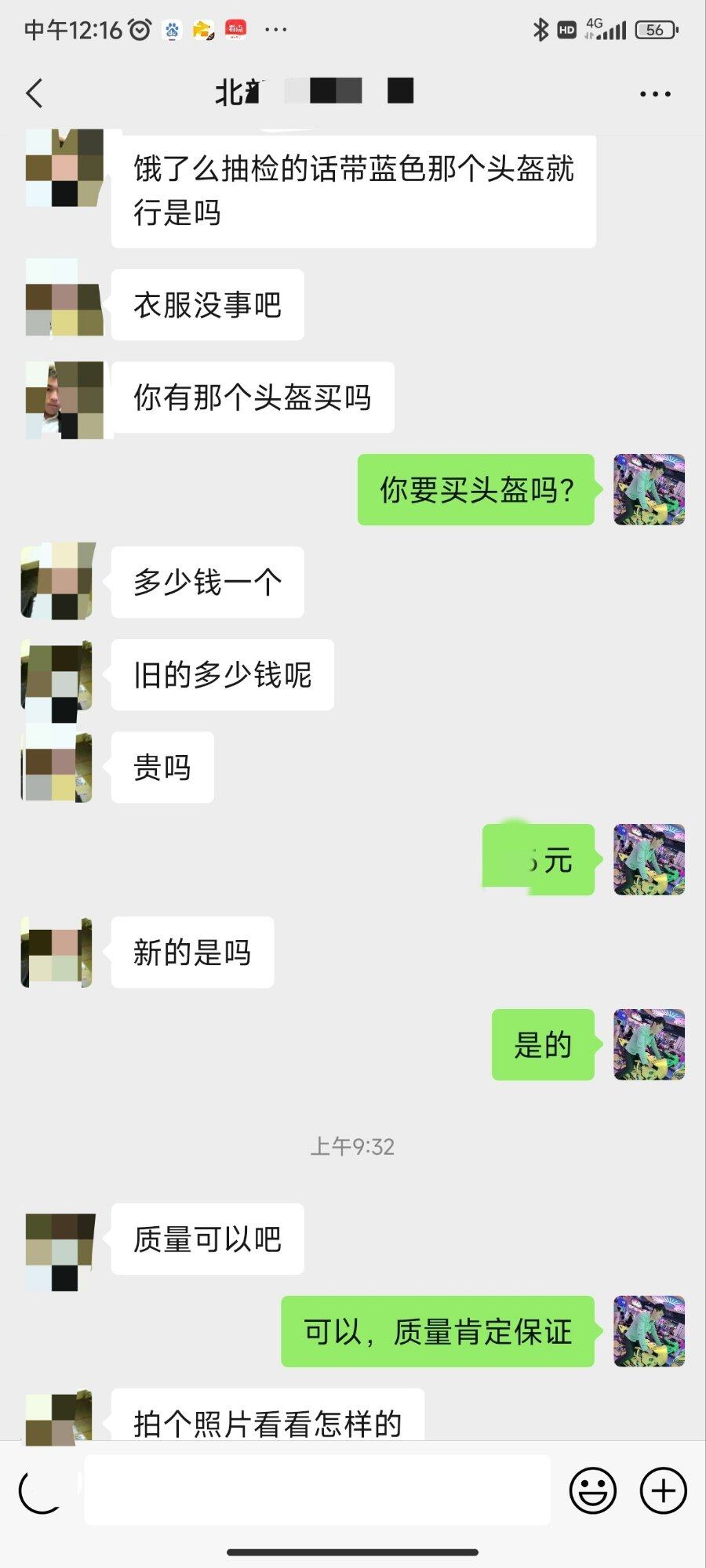
Task: Open the plus attachment menu
Action: click(x=663, y=1490)
